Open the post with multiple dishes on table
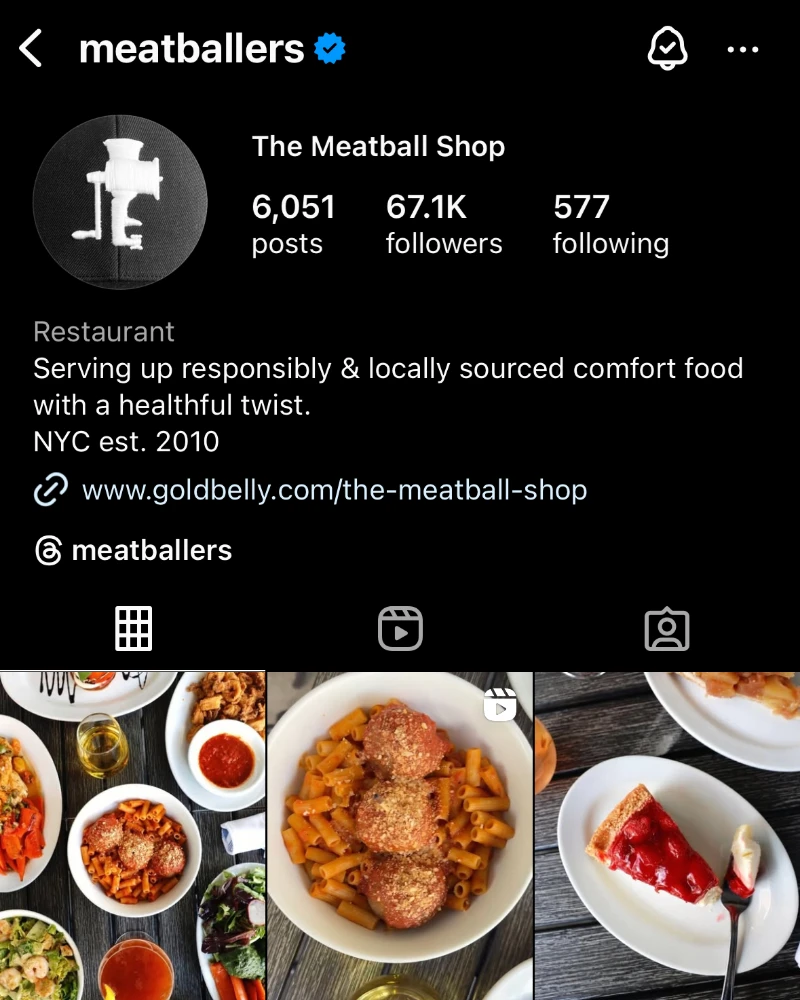Screen dimensions: 800x1000 point(132,836)
